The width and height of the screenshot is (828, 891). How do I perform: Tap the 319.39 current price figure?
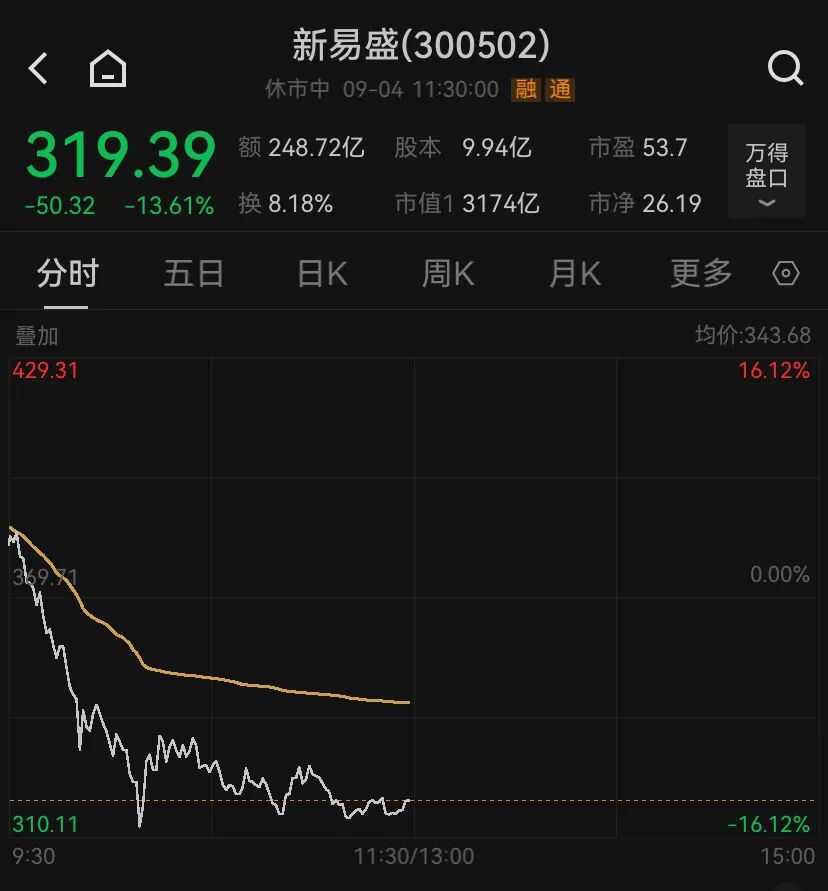[x=120, y=155]
